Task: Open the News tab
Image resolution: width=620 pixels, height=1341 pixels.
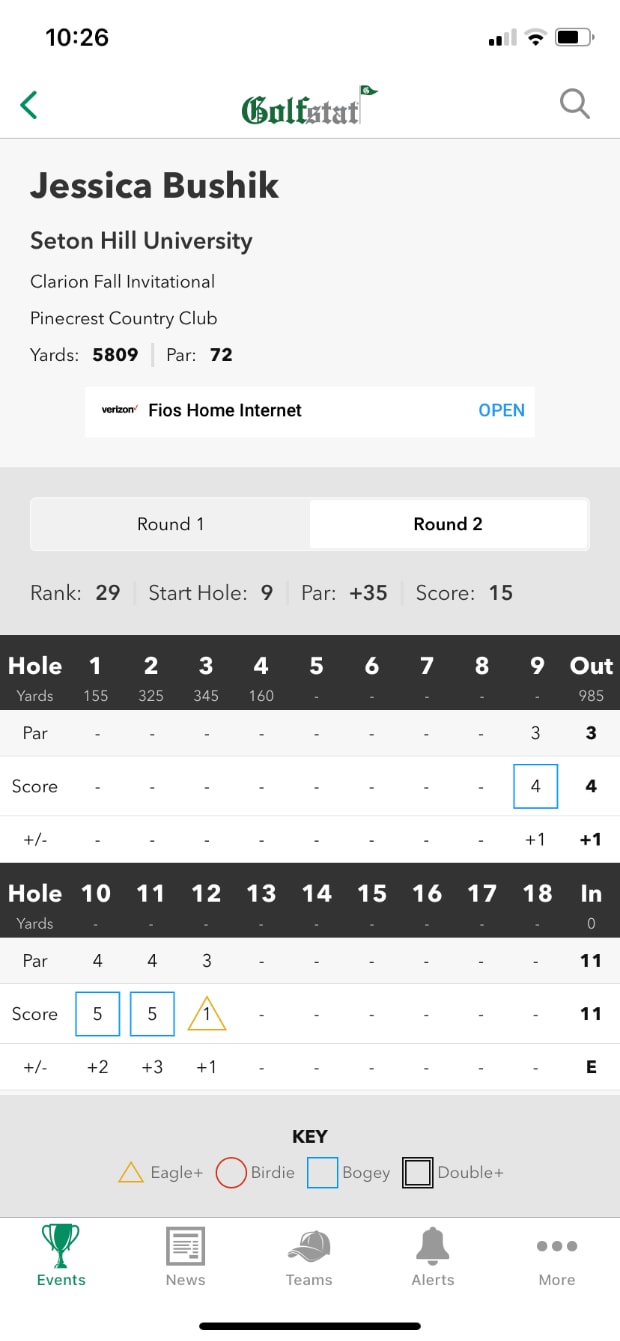Action: point(185,1256)
